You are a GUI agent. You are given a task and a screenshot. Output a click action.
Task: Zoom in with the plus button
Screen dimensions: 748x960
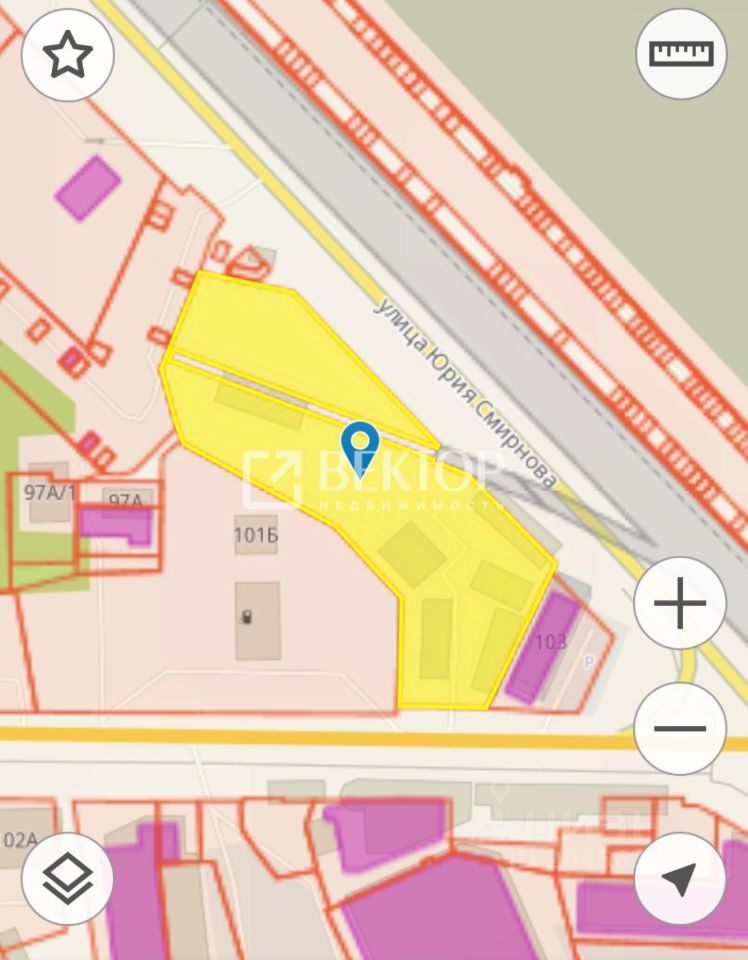pyautogui.click(x=680, y=603)
